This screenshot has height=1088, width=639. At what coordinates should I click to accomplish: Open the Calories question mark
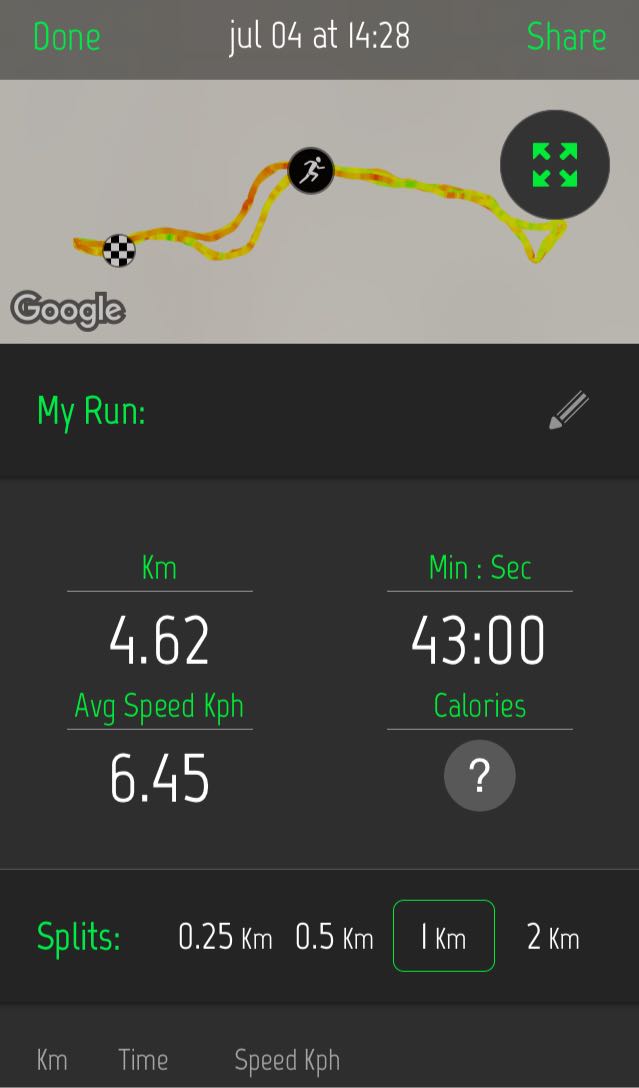tap(479, 776)
